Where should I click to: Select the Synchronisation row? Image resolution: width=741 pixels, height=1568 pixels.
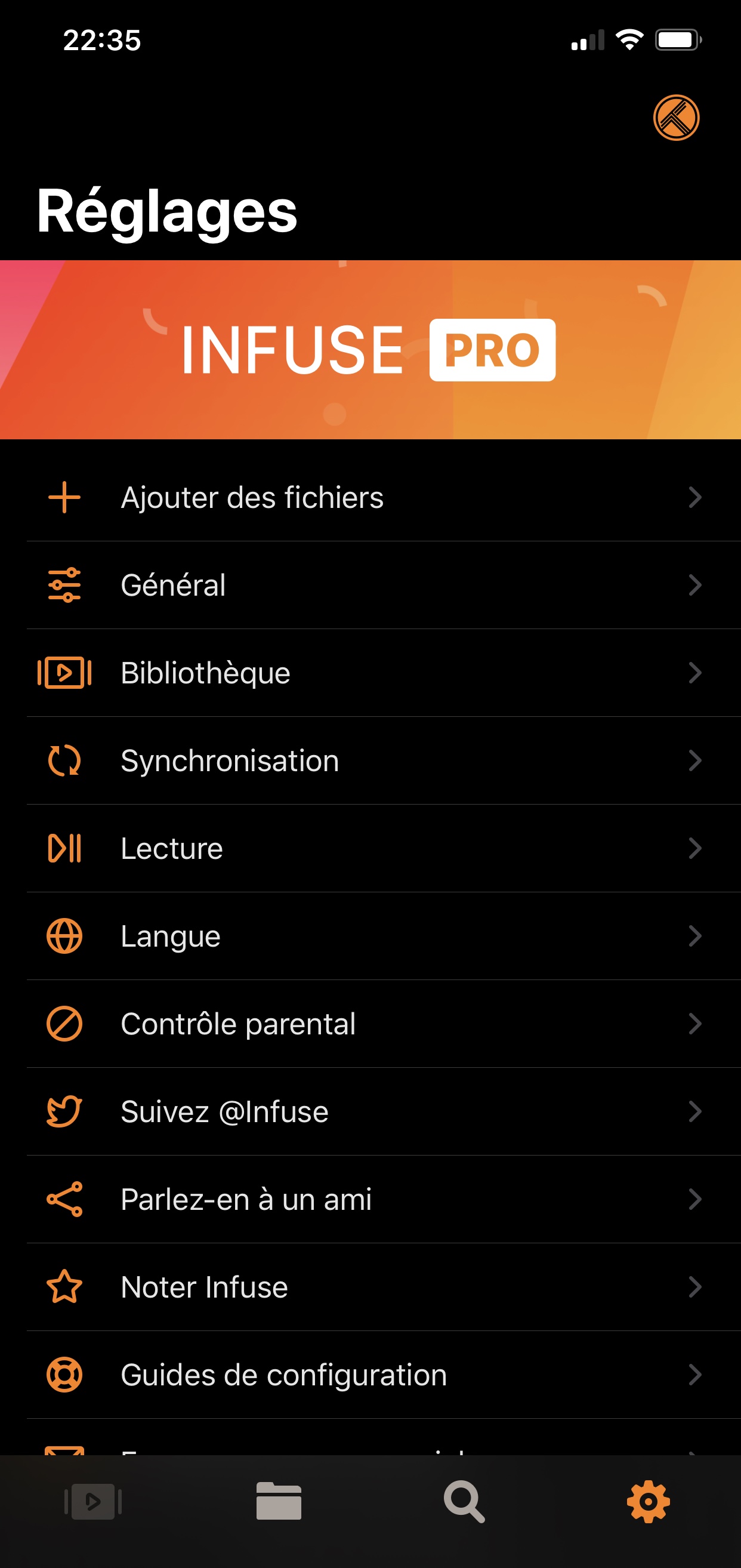370,760
